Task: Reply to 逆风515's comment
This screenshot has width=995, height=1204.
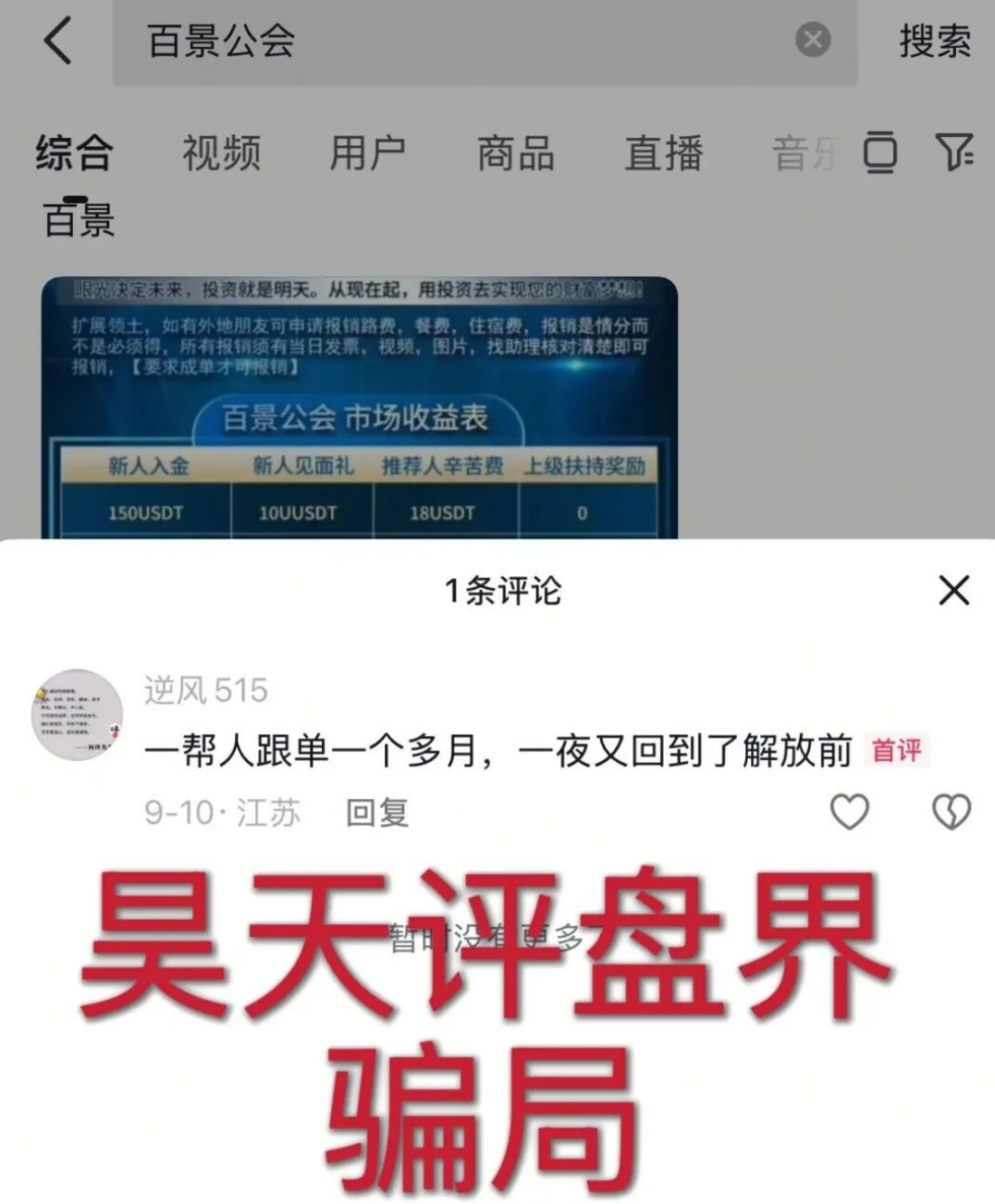Action: [377, 813]
